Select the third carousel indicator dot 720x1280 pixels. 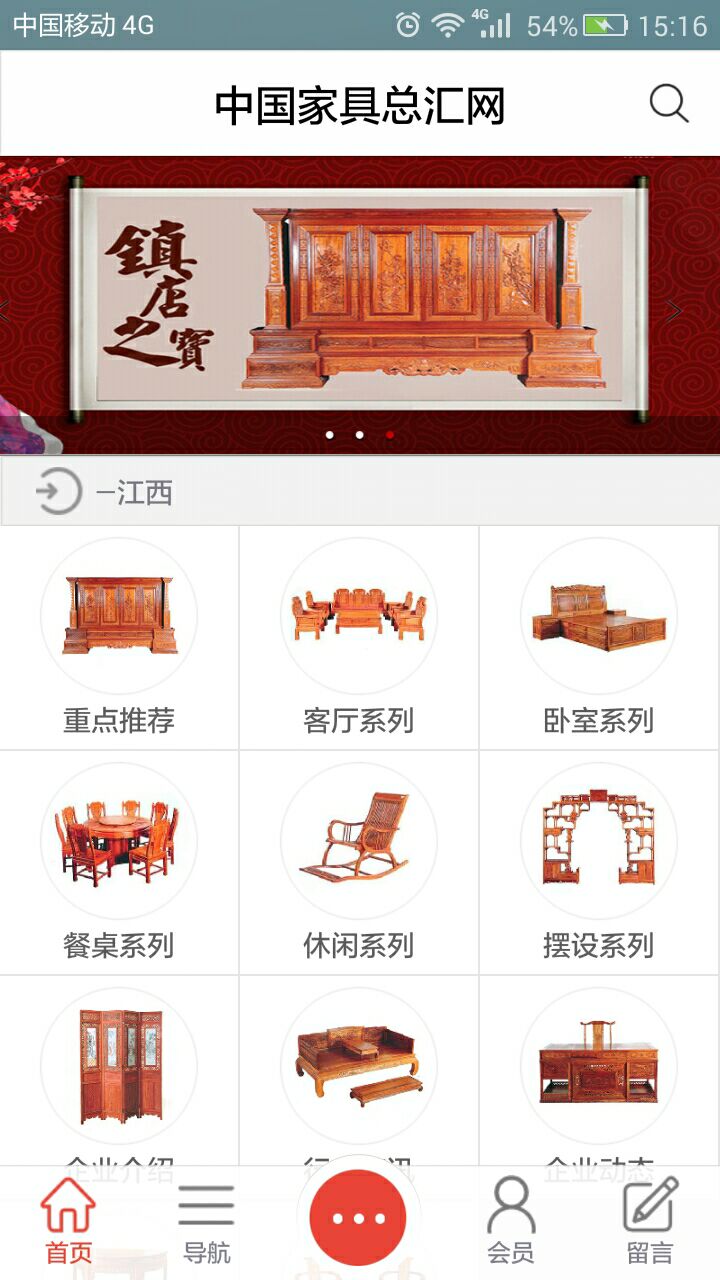tap(389, 434)
